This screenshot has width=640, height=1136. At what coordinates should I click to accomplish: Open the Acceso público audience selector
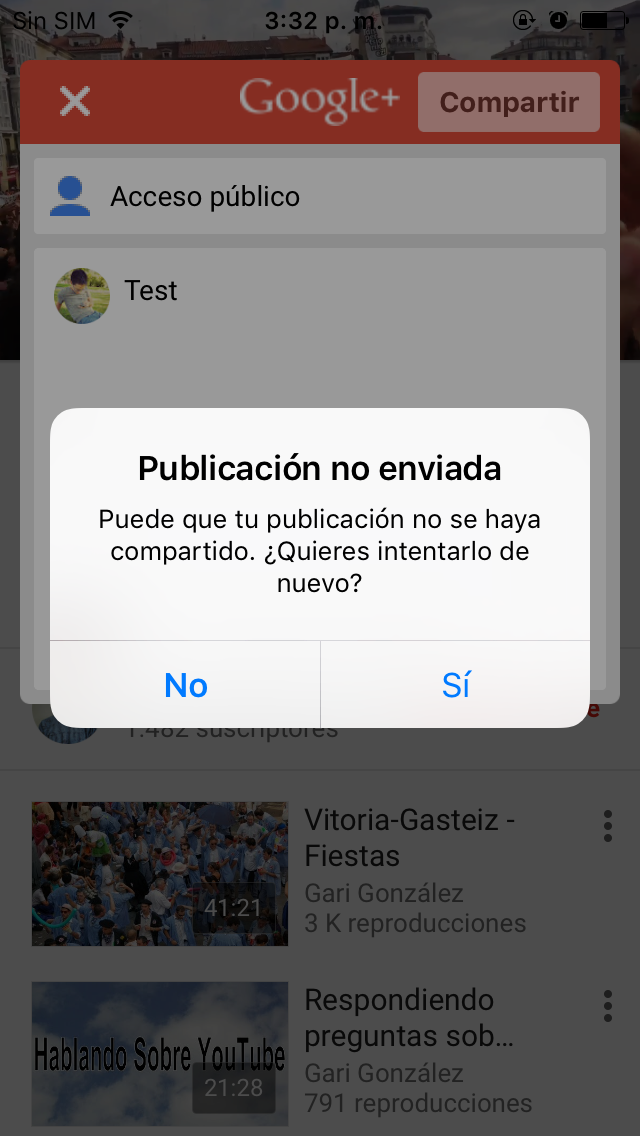point(320,197)
